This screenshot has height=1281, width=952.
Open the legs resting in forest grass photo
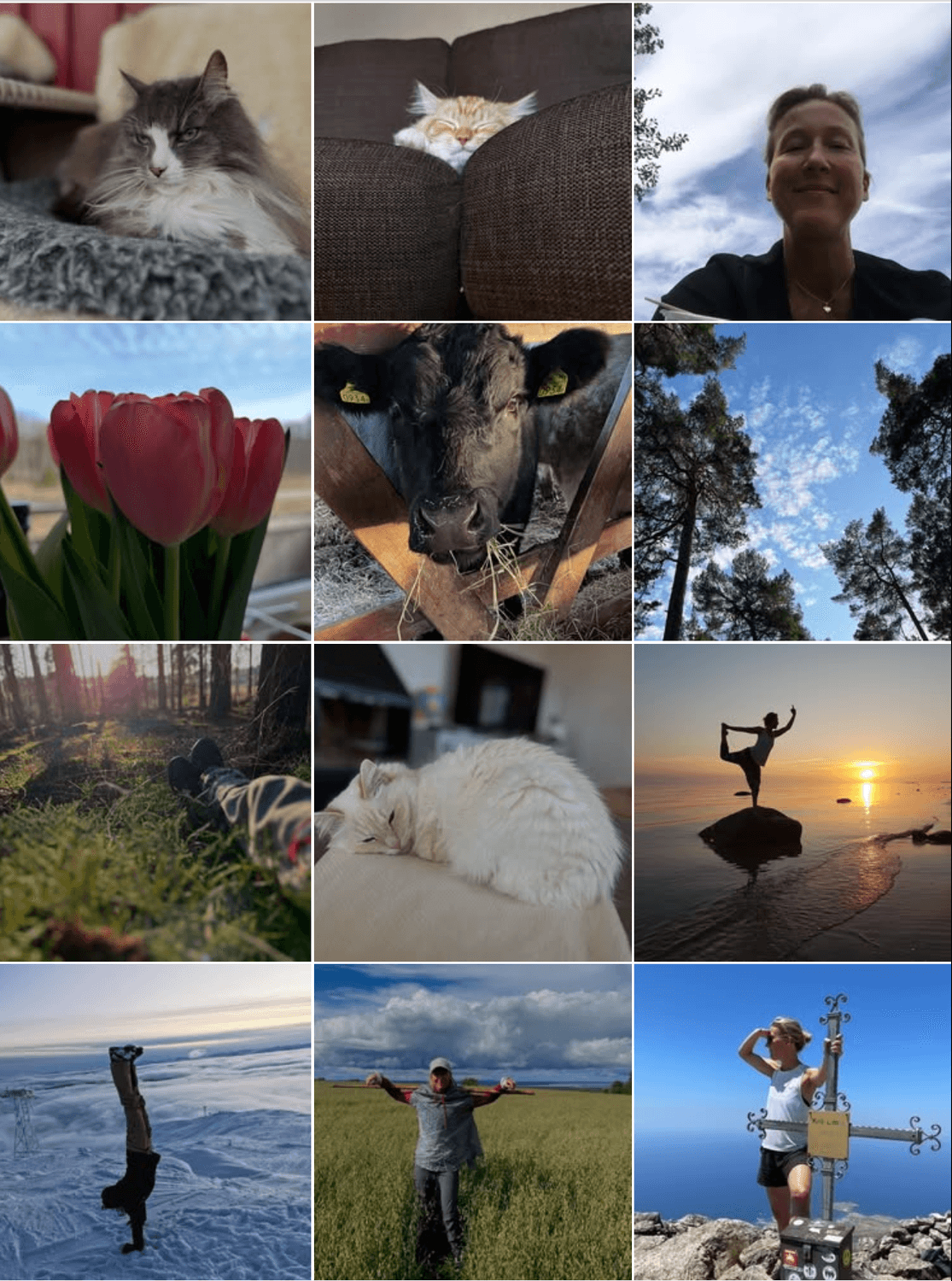[x=155, y=803]
